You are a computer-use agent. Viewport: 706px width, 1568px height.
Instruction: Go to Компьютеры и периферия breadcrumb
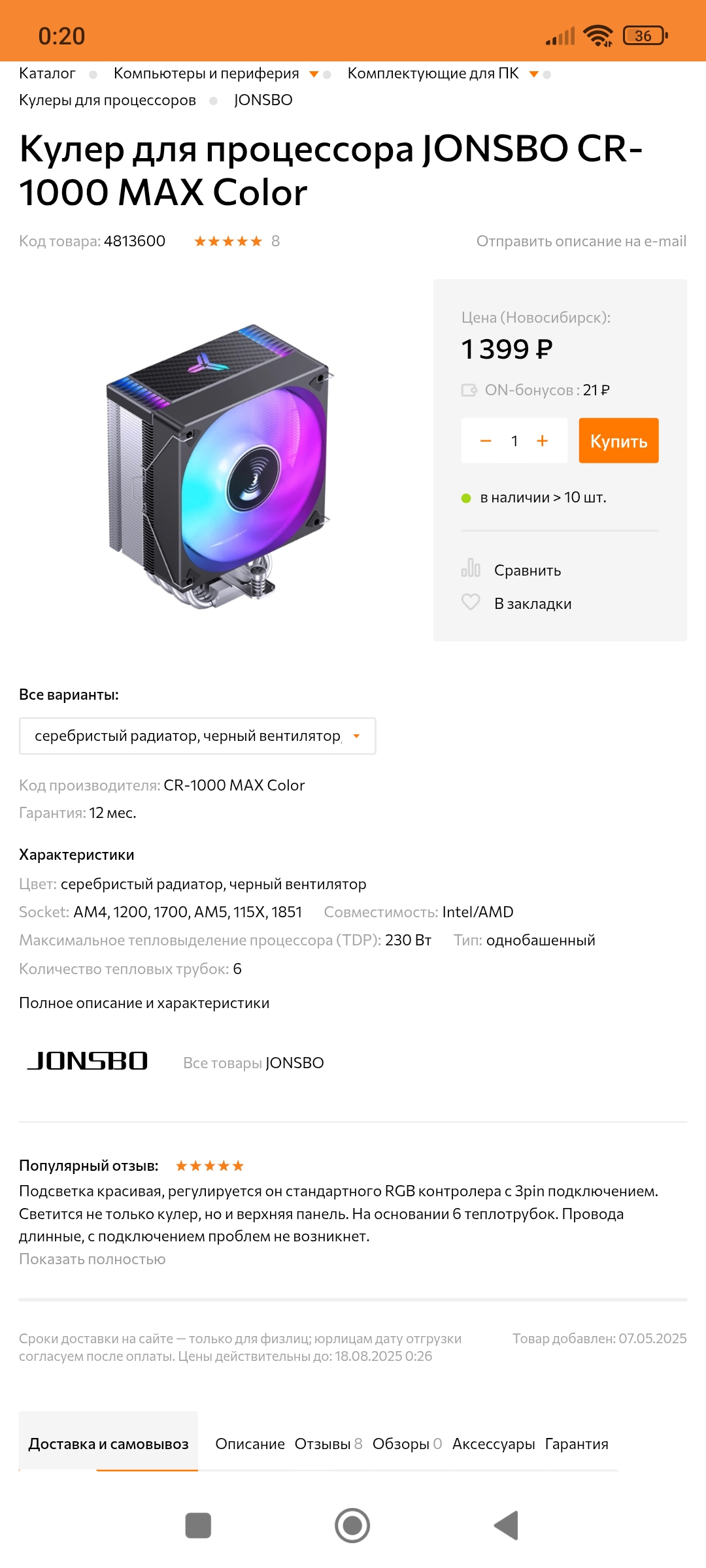point(206,73)
